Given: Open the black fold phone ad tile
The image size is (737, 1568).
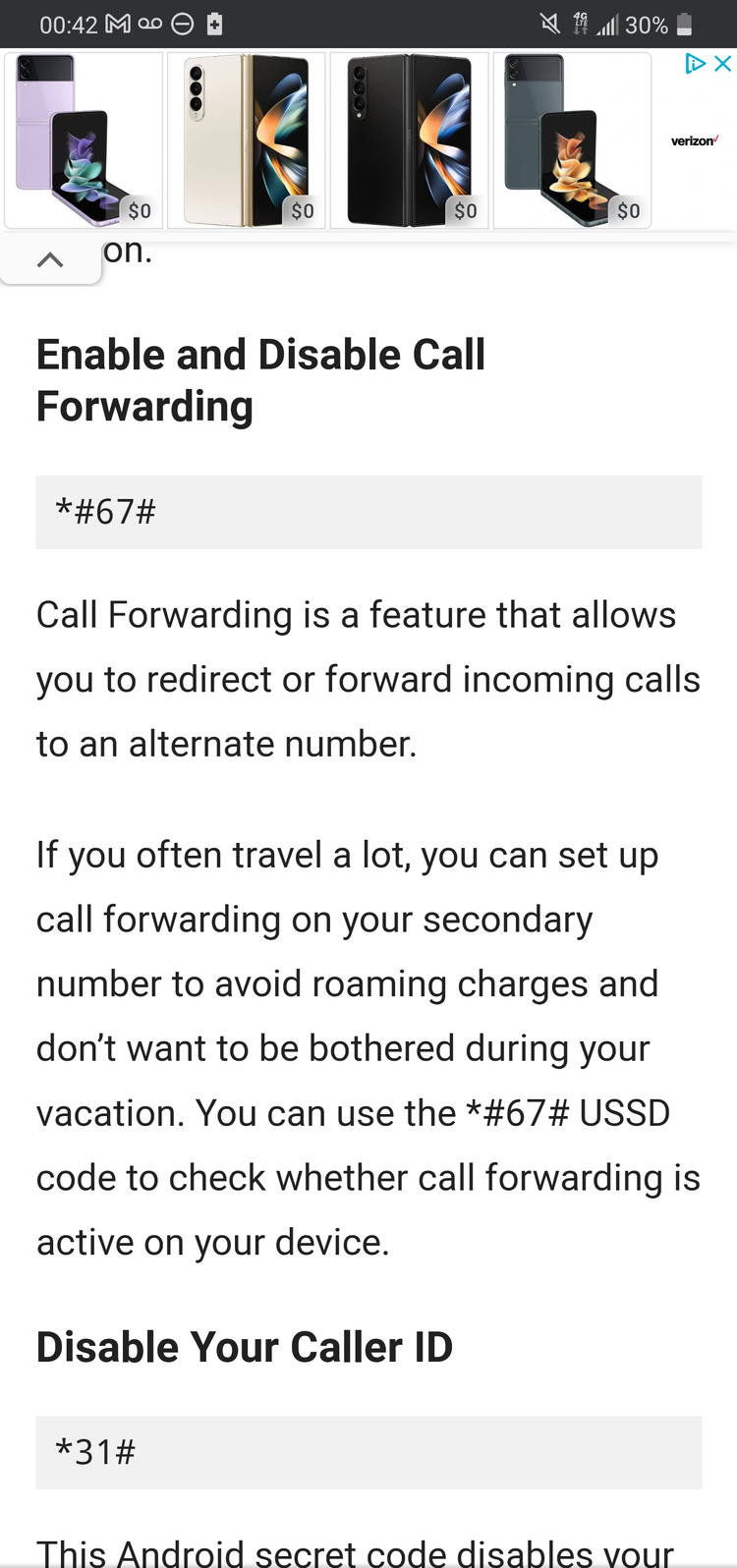Looking at the screenshot, I should pos(410,140).
